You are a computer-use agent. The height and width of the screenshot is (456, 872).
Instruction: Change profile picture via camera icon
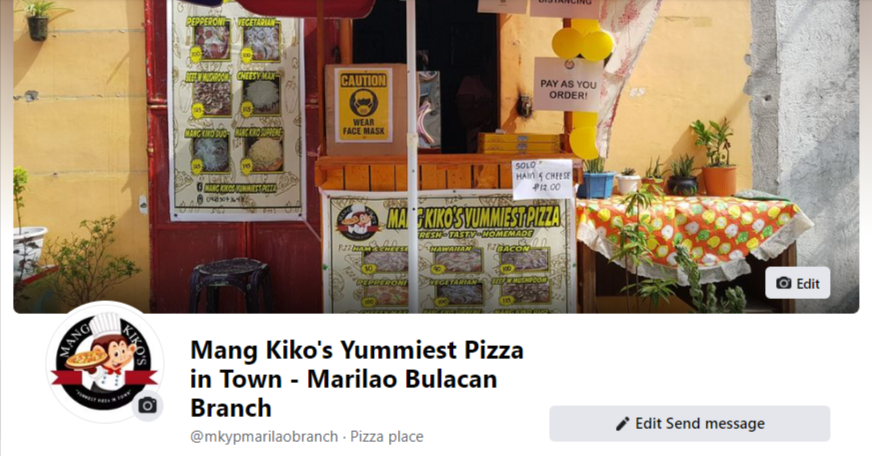148,405
